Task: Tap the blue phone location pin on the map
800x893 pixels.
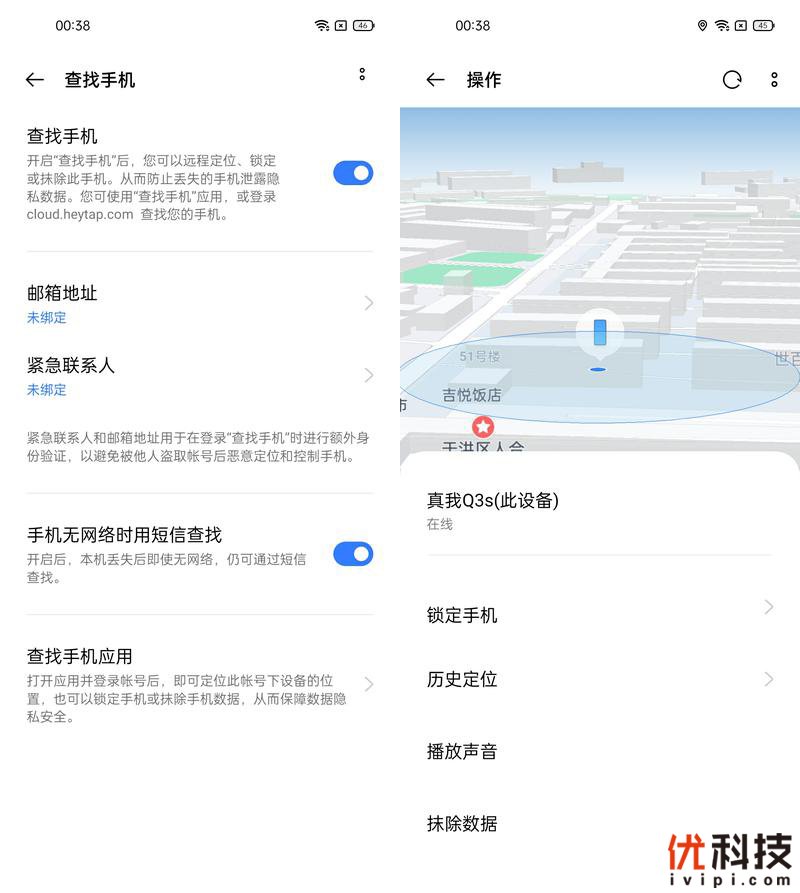Action: 599,333
